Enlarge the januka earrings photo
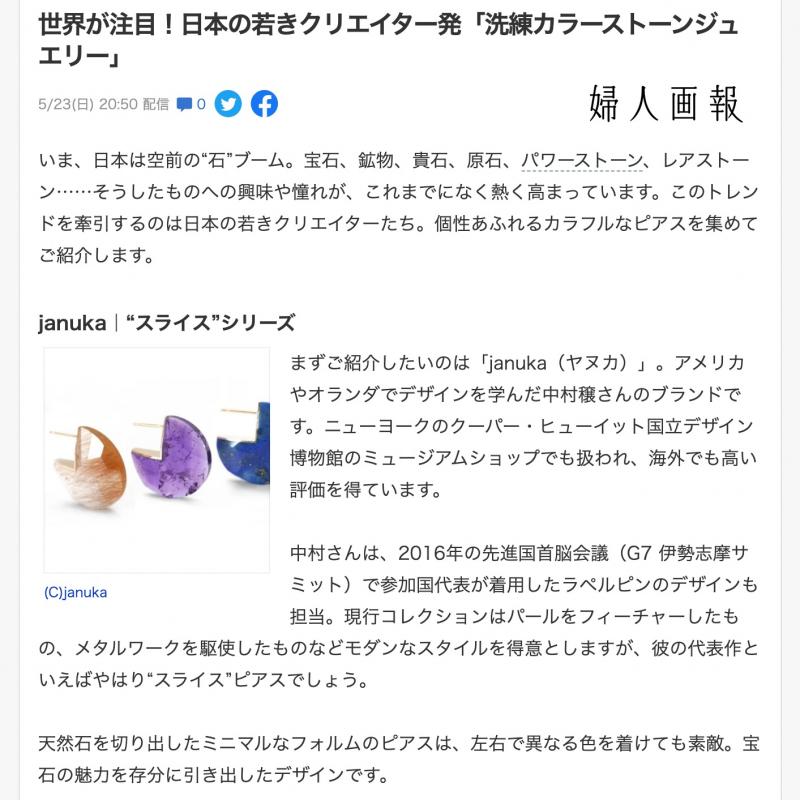Viewport: 800px width, 800px height. pyautogui.click(x=156, y=460)
